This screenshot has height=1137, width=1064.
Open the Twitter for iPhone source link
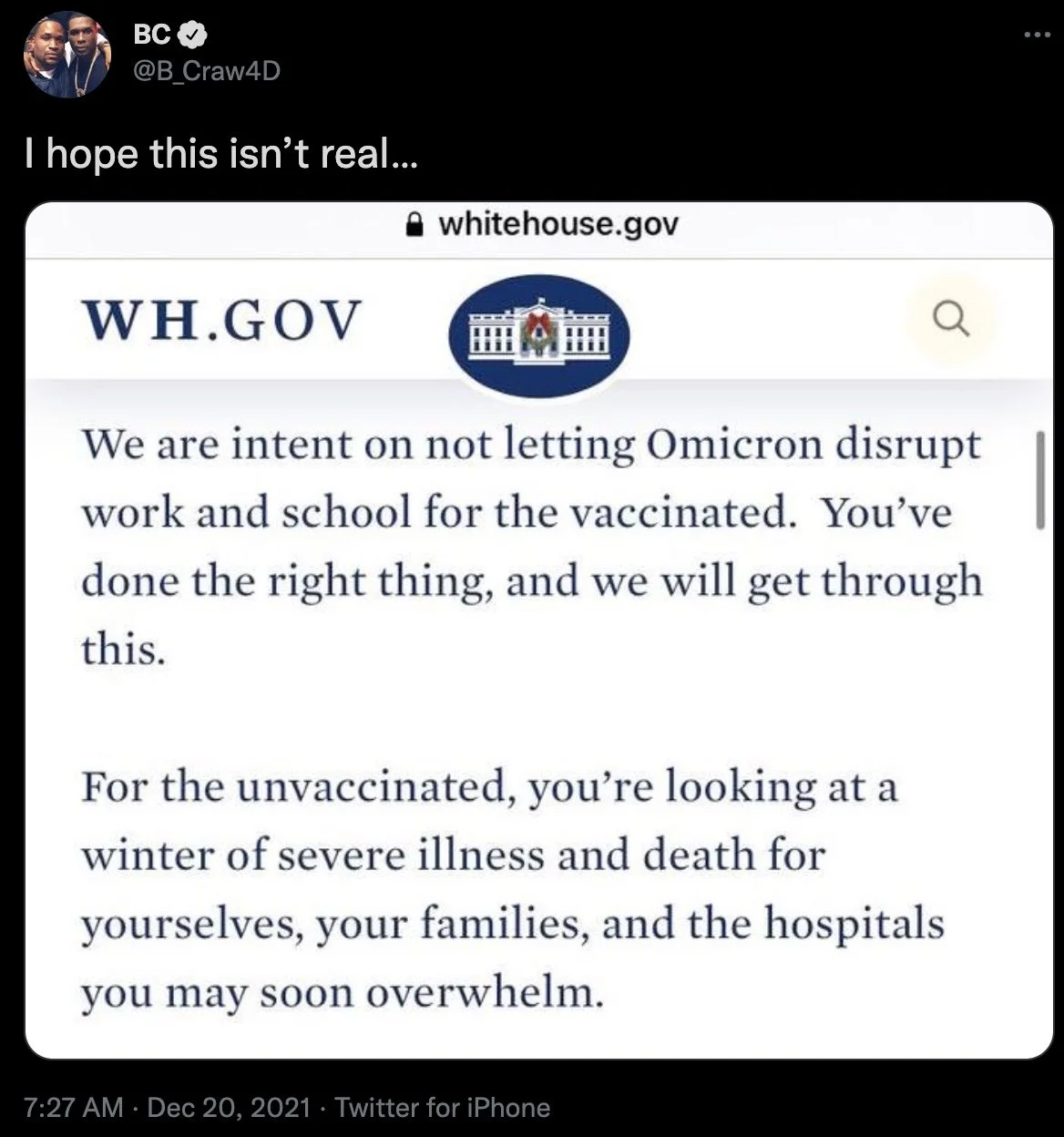pos(443,1107)
